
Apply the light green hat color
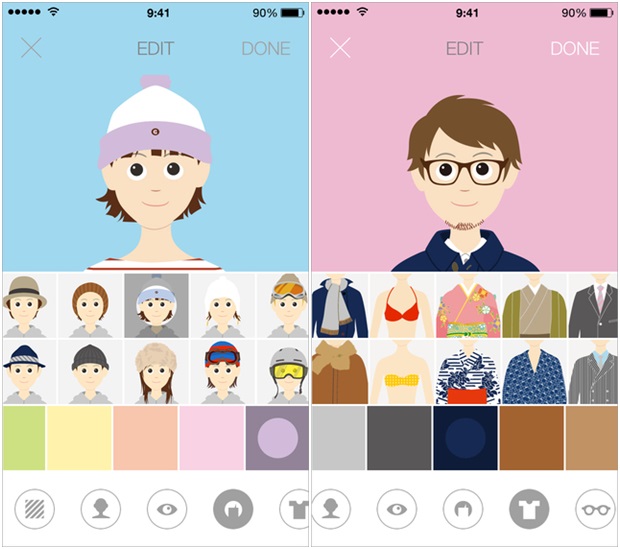[23, 438]
